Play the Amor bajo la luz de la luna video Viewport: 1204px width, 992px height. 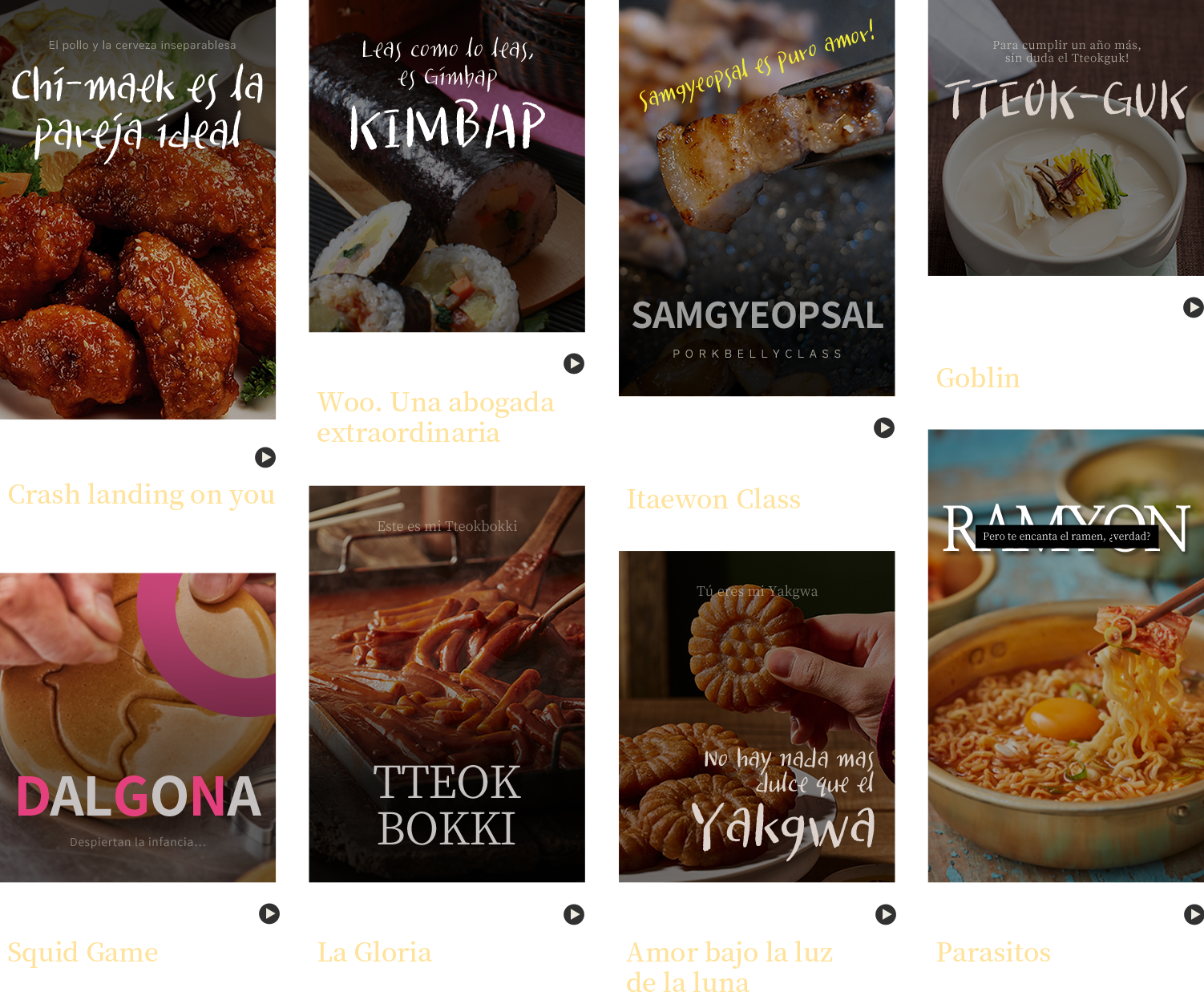pyautogui.click(x=886, y=914)
